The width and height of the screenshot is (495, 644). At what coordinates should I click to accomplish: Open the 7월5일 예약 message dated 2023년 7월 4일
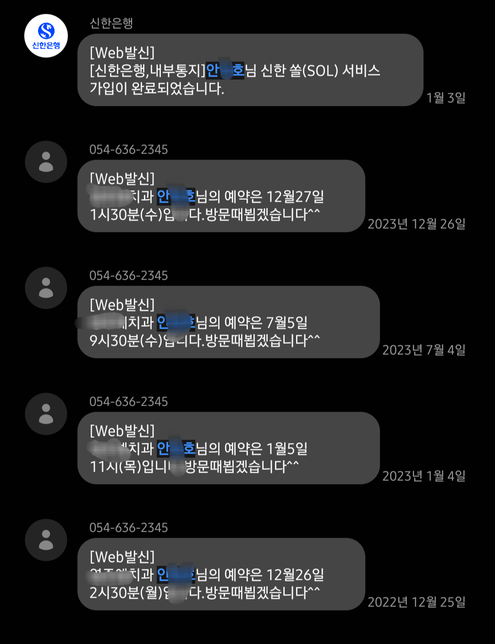tap(228, 322)
